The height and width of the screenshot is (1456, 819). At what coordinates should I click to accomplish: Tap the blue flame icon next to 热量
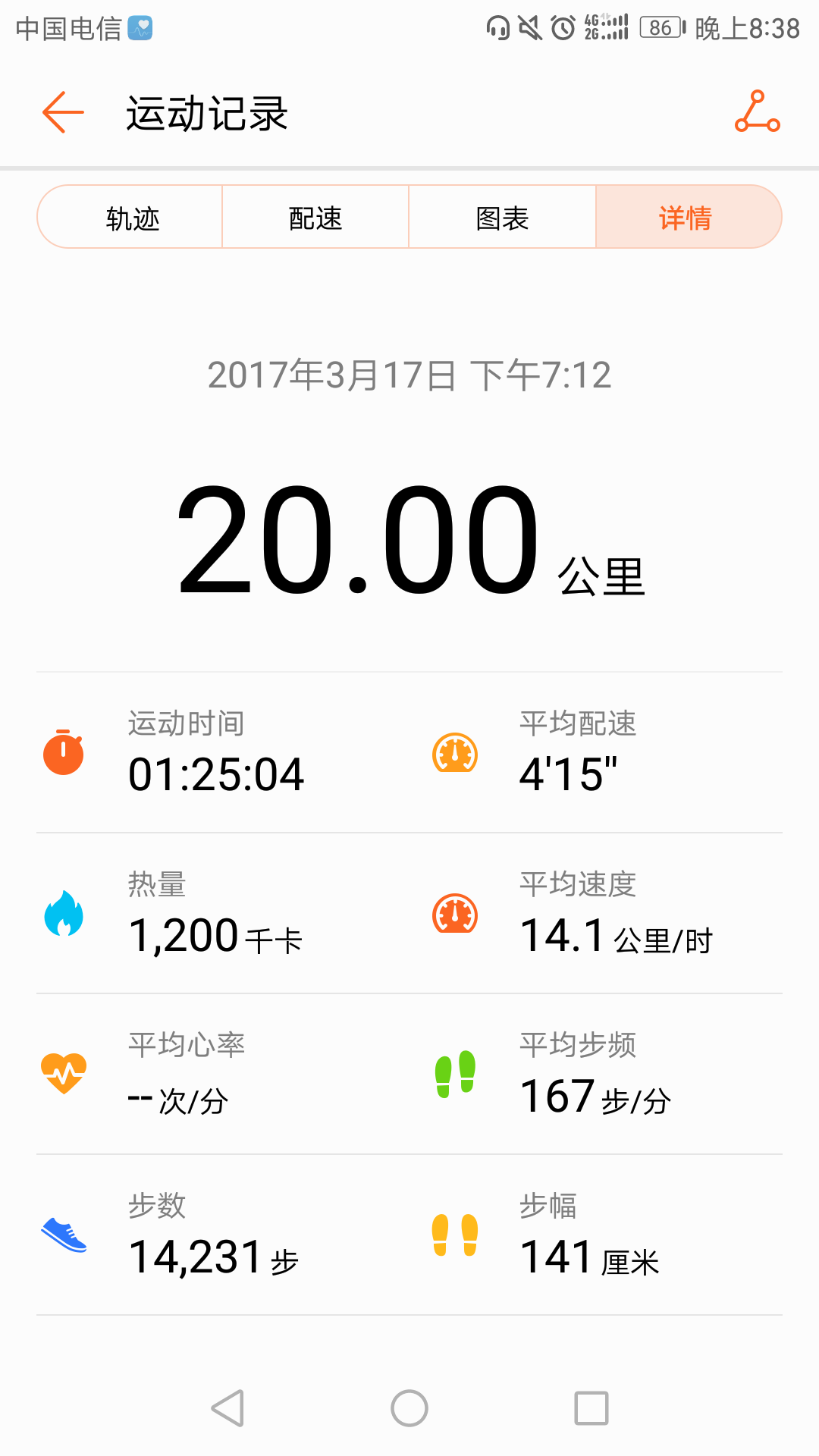point(64,915)
